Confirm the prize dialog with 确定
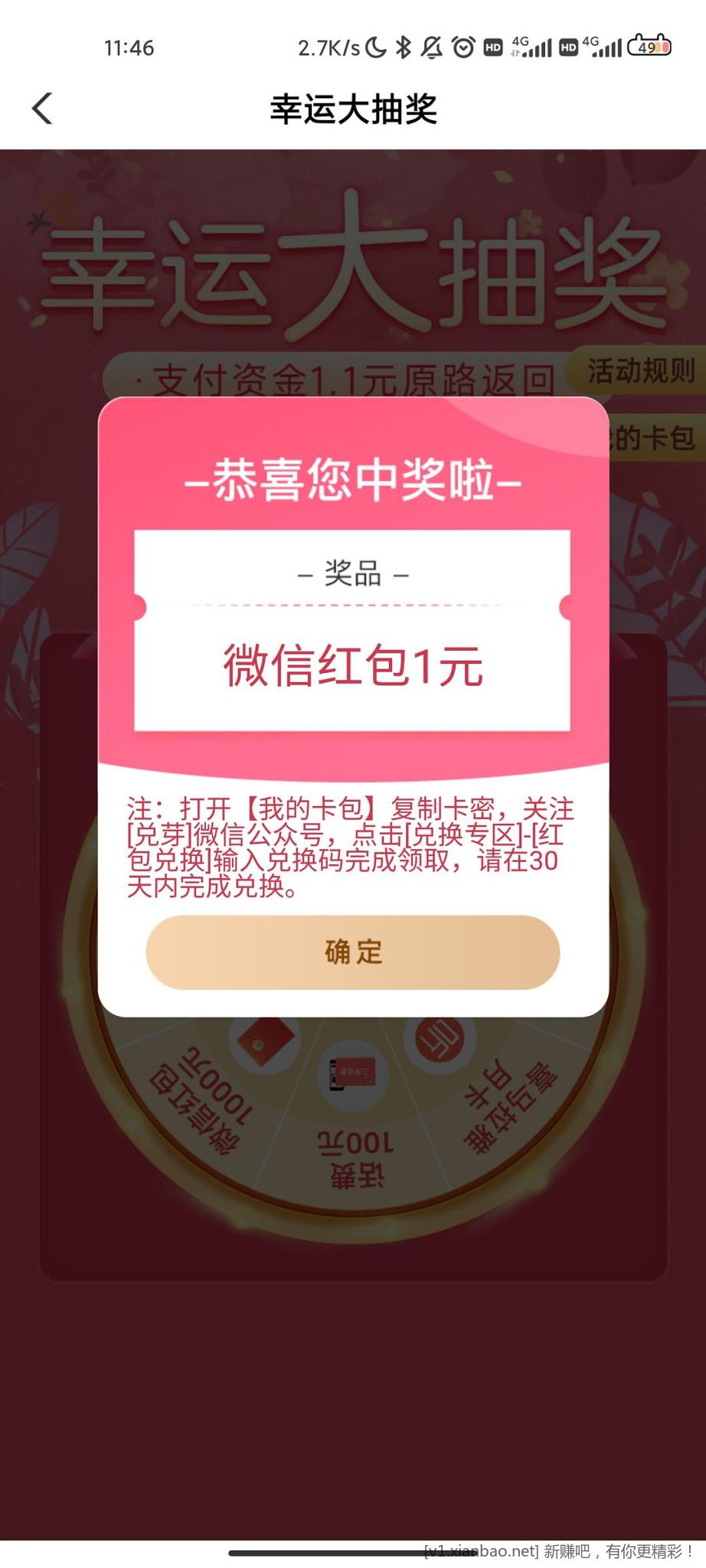 click(x=353, y=952)
